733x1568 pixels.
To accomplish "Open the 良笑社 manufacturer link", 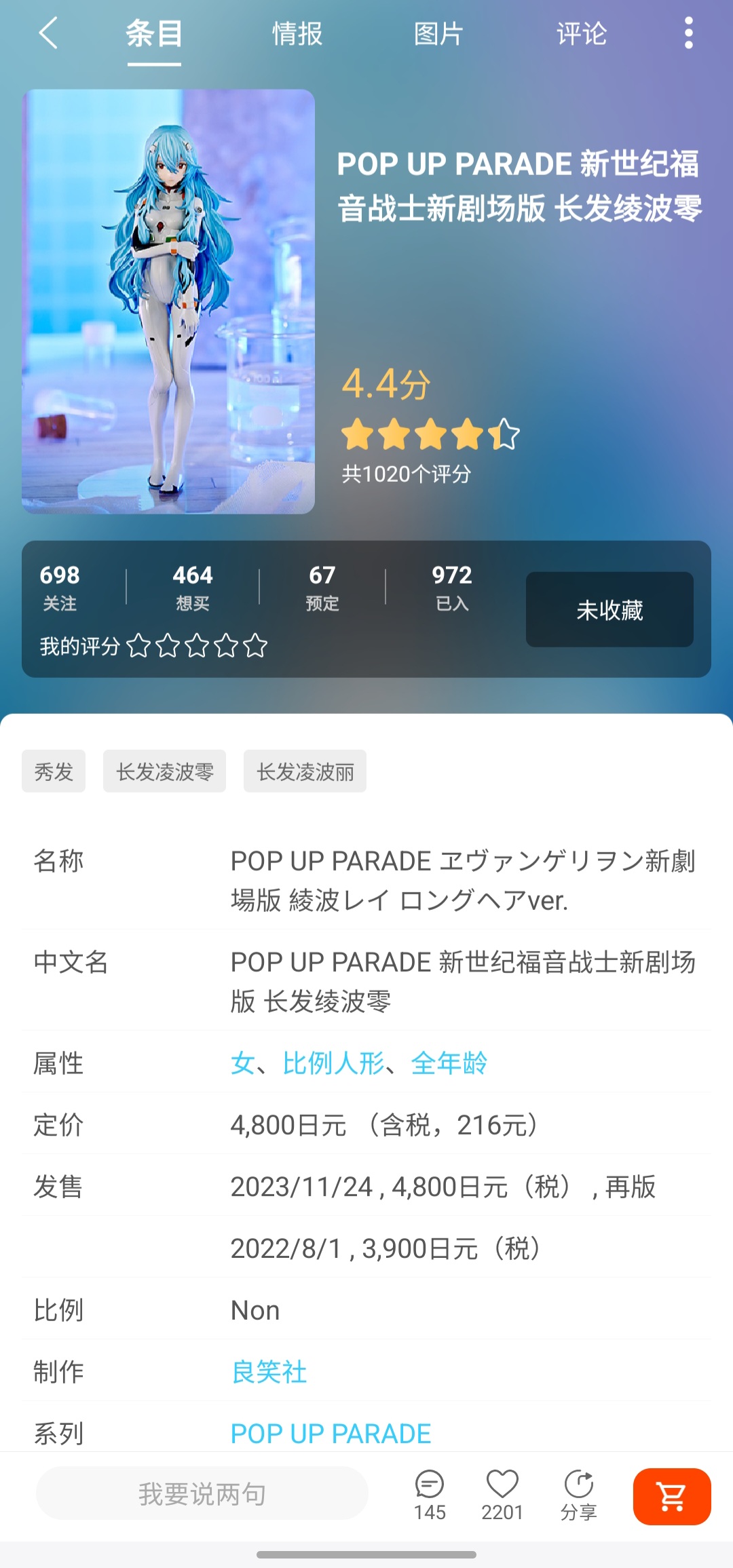I will pos(269,1372).
